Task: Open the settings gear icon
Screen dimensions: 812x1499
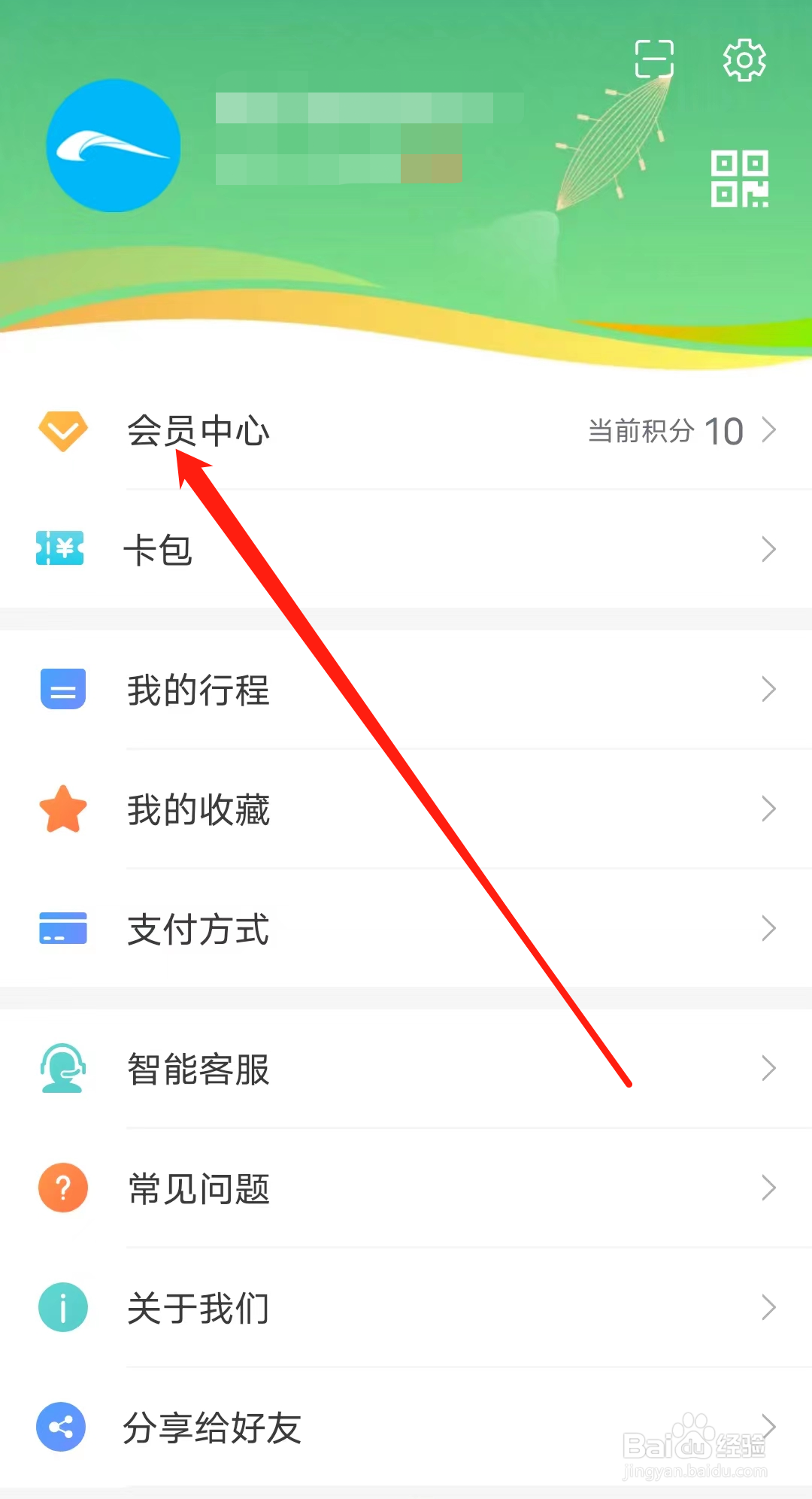Action: pyautogui.click(x=744, y=60)
